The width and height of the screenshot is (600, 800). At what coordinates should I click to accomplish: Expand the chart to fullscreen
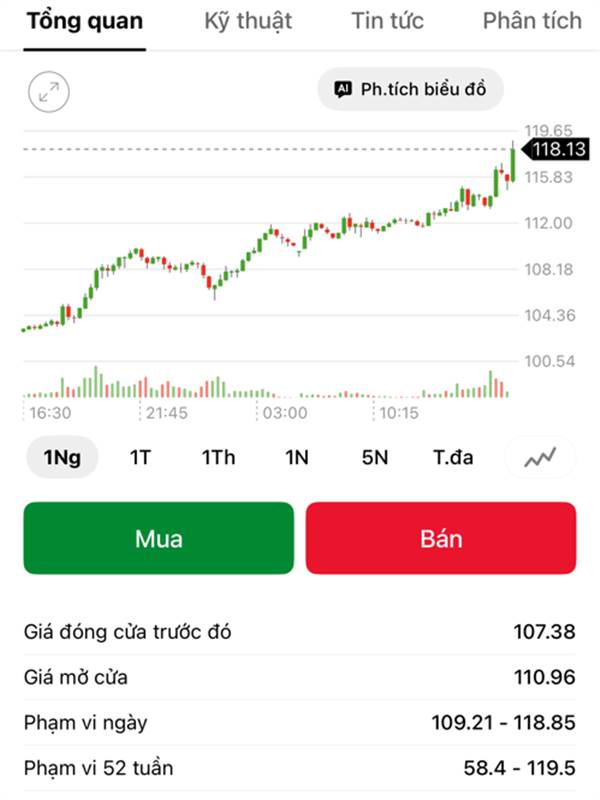(x=47, y=91)
